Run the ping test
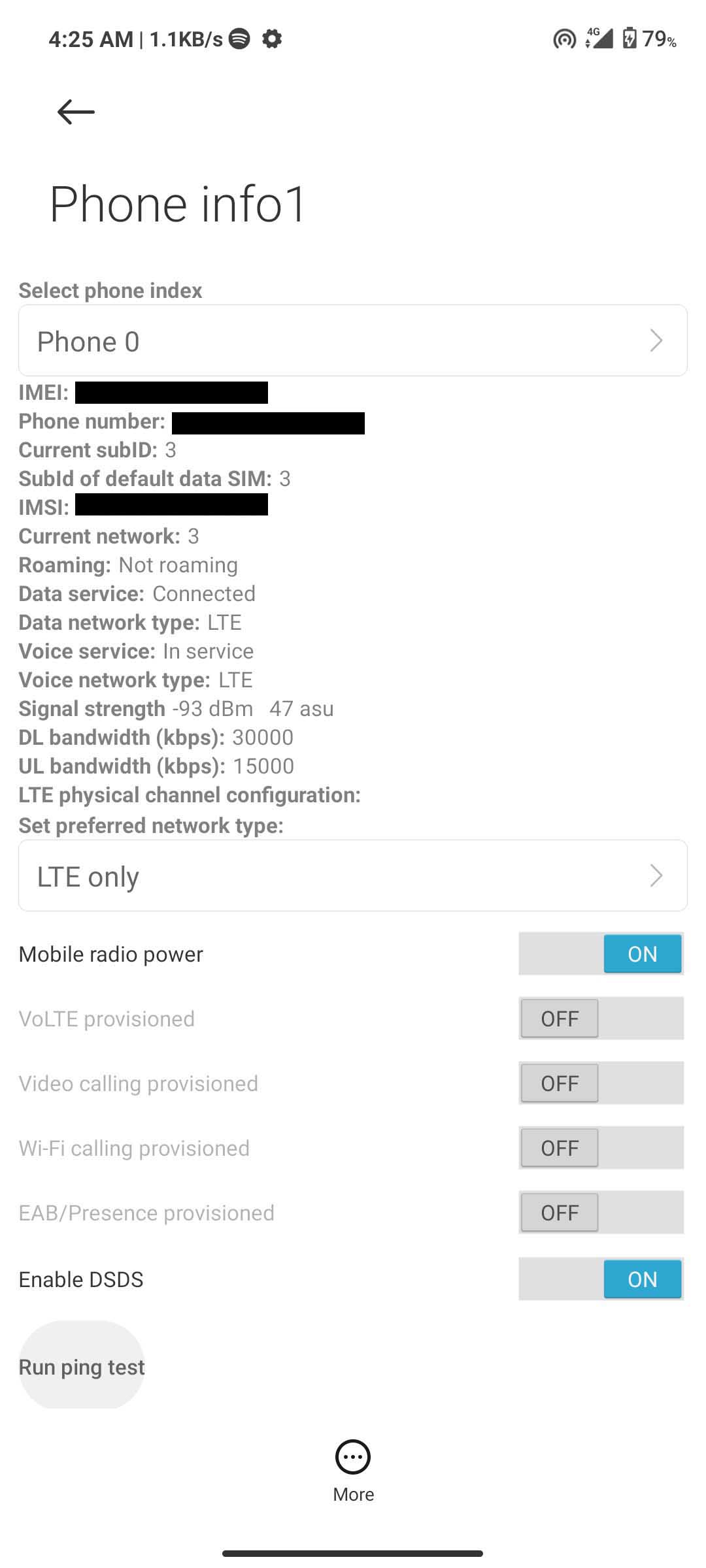 (82, 1367)
